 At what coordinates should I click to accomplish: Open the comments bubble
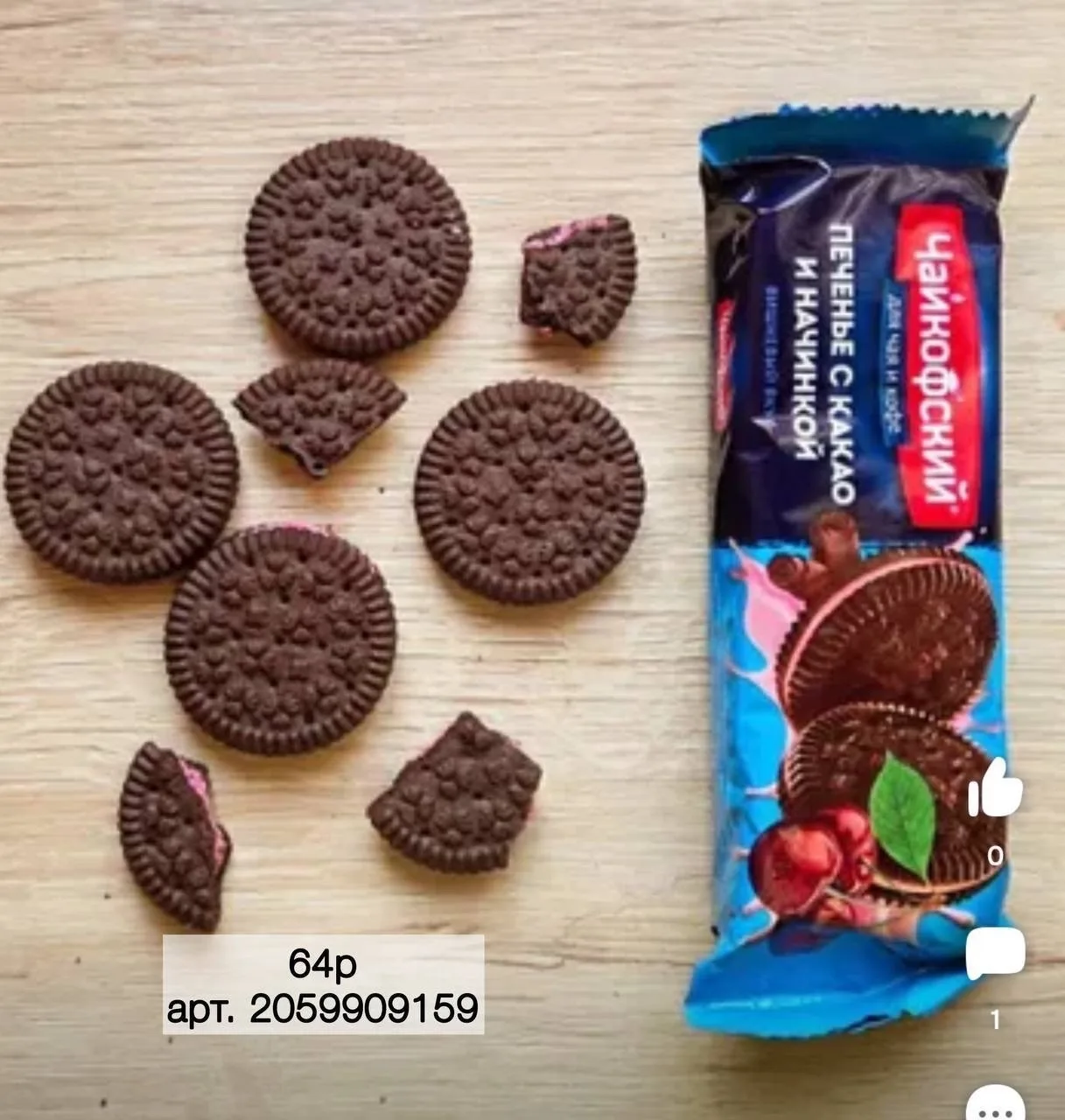point(996,954)
